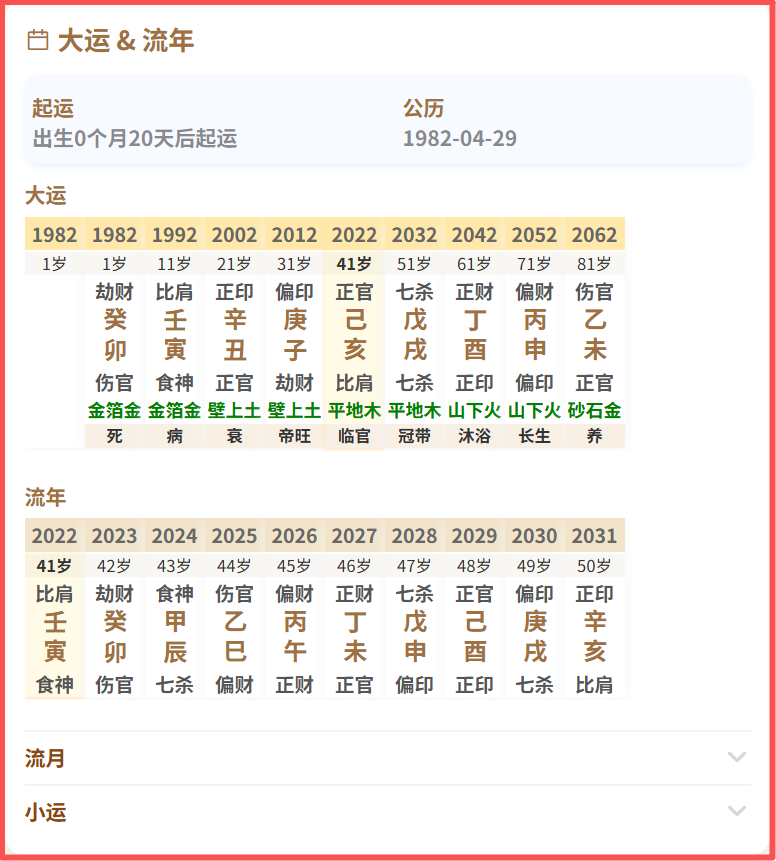Choose the 2052 丙申 大运 column
This screenshot has height=861, width=776.
[535, 335]
